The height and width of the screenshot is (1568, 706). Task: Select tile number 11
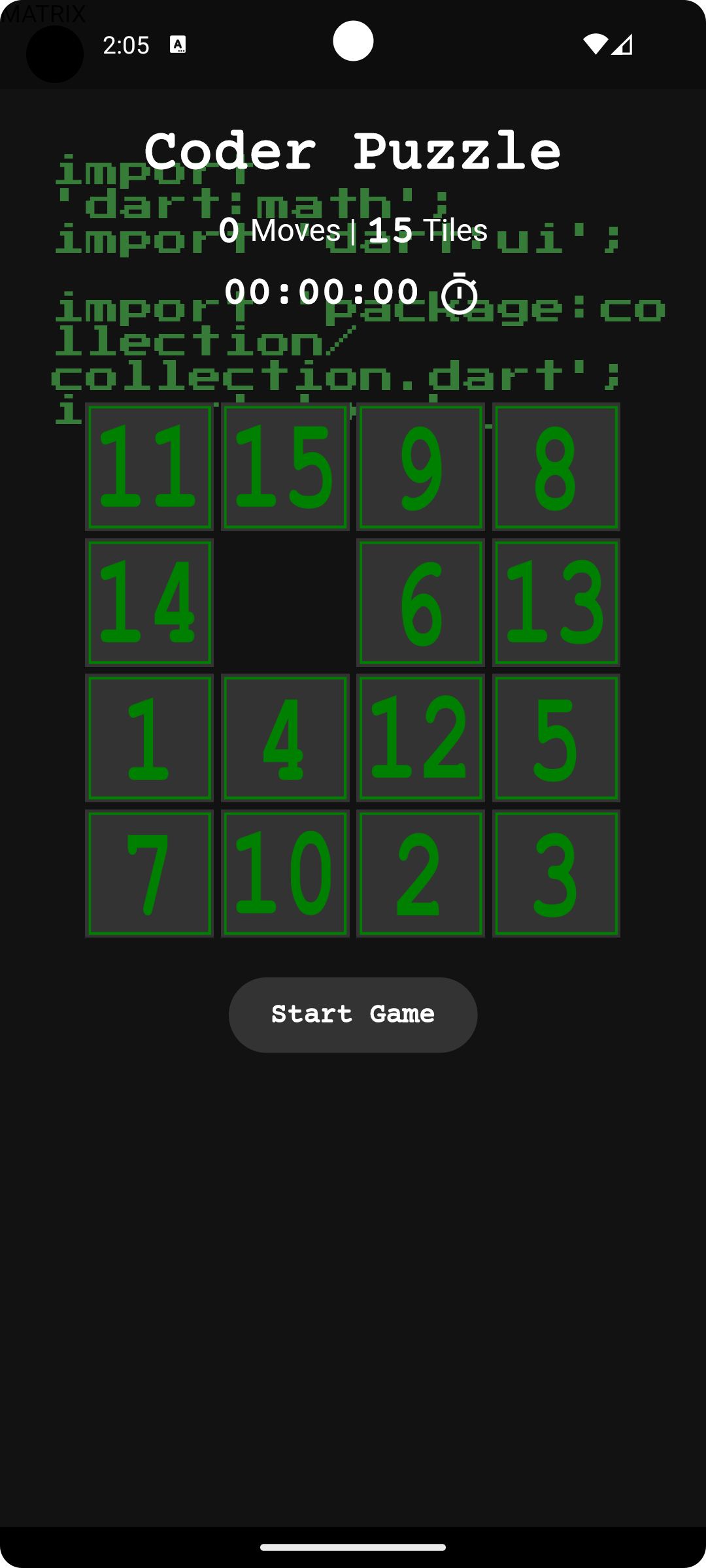149,466
